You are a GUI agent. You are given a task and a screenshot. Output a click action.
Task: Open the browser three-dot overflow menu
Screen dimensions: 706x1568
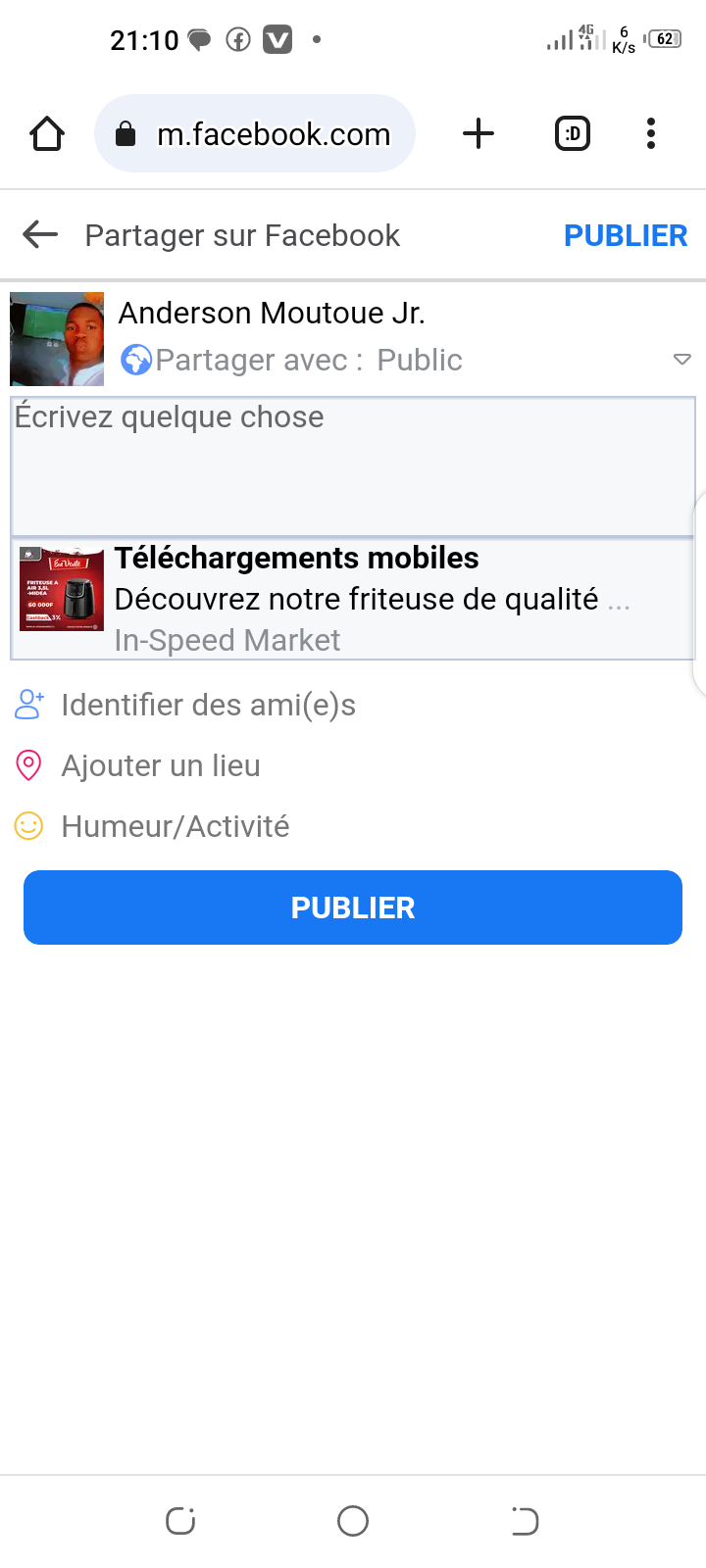(x=651, y=133)
